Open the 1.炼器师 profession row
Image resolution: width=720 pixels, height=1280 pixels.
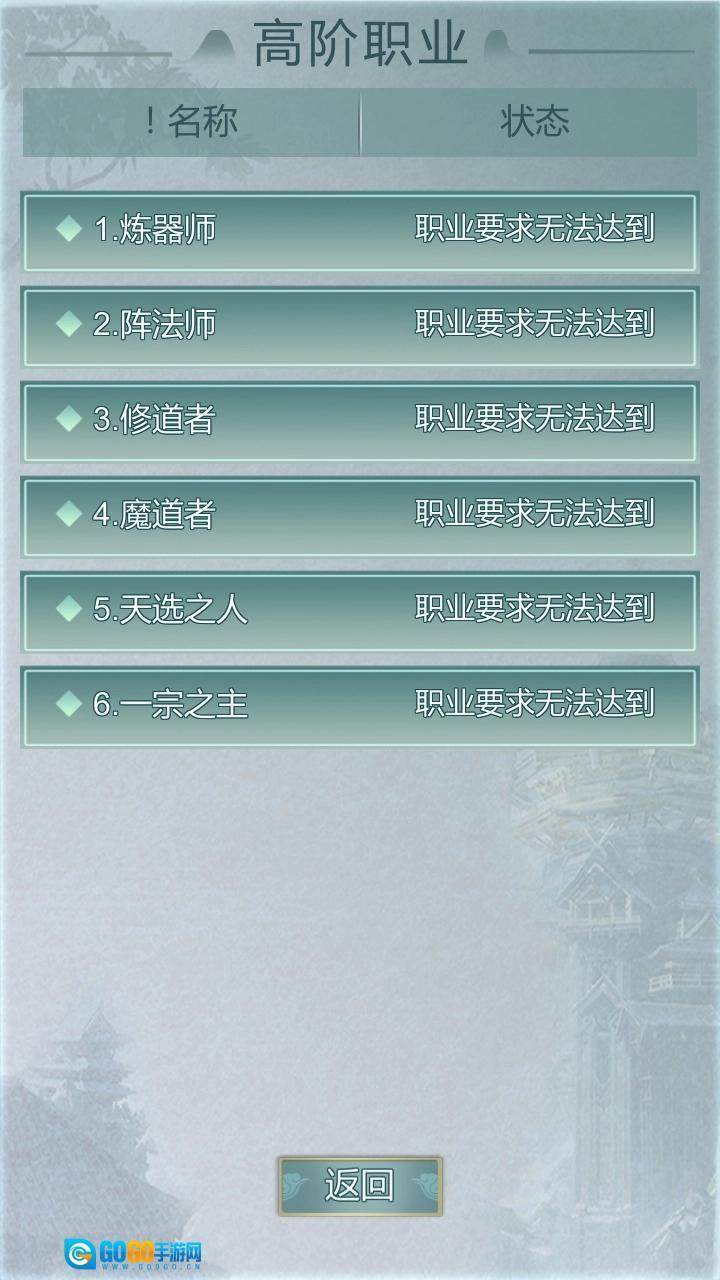pos(359,231)
